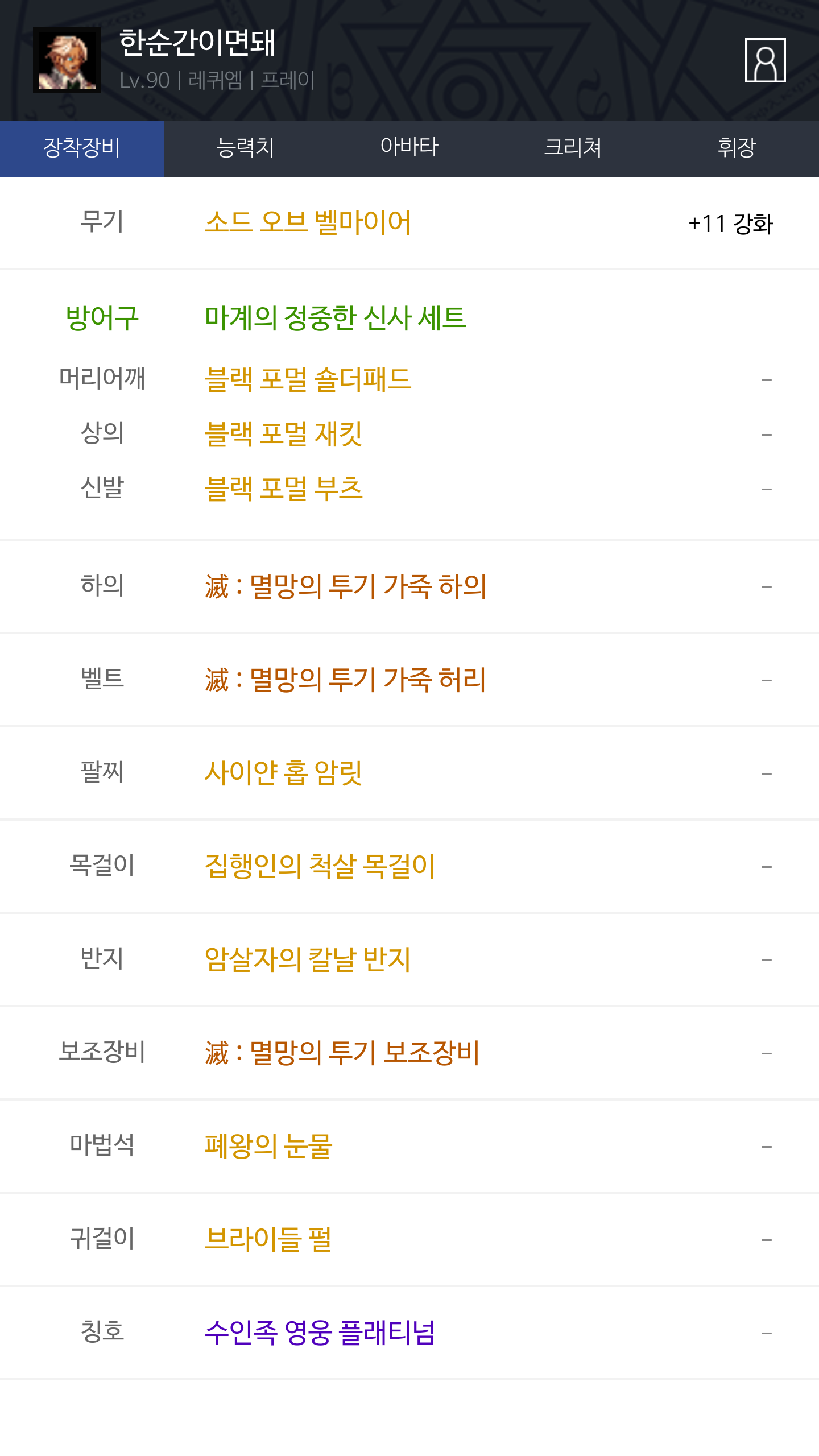View 사이얀 홉 암릿 bracelet
The height and width of the screenshot is (1456, 819).
pyautogui.click(x=283, y=773)
